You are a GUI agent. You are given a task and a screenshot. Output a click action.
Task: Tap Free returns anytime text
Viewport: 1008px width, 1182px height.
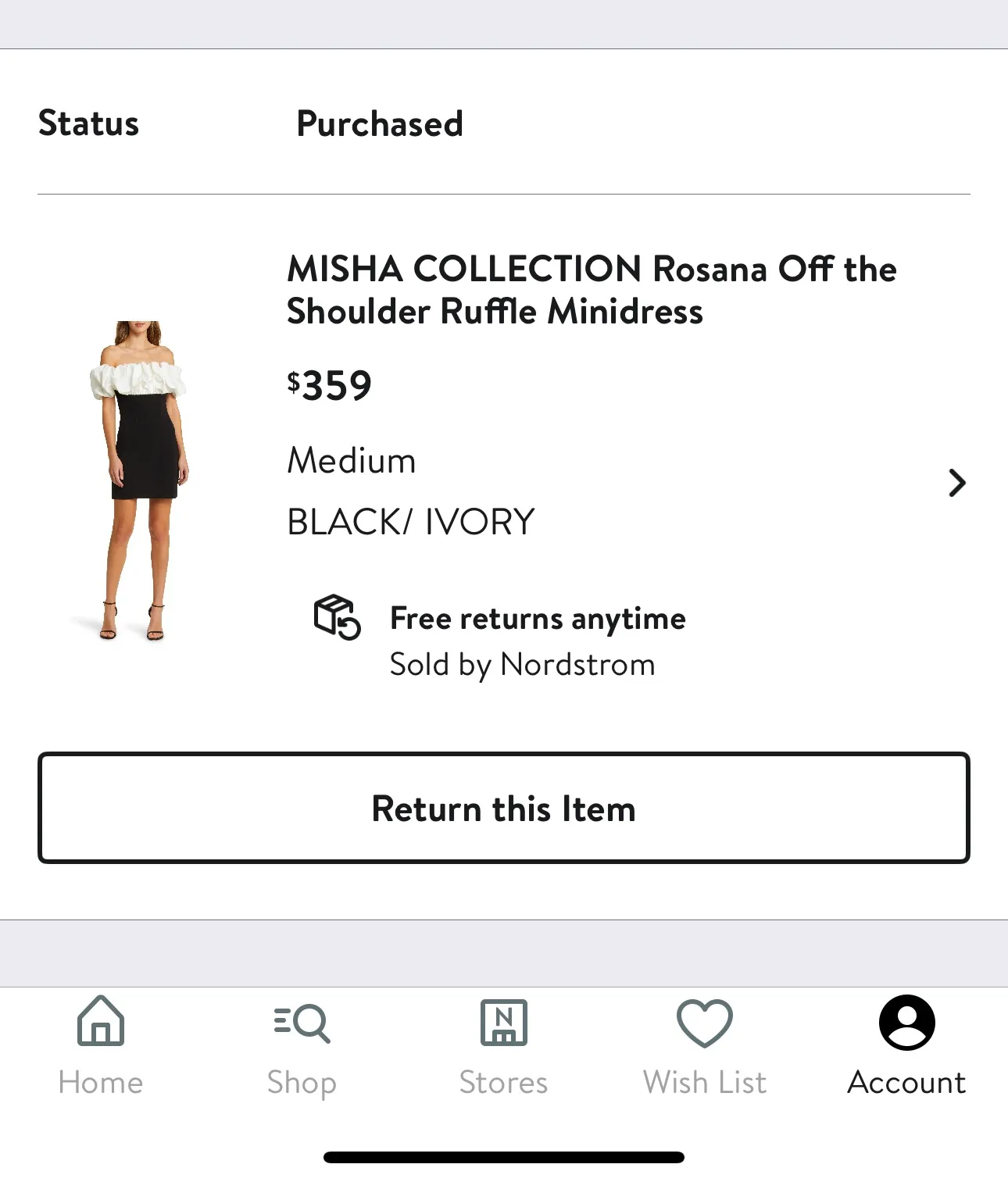point(537,618)
